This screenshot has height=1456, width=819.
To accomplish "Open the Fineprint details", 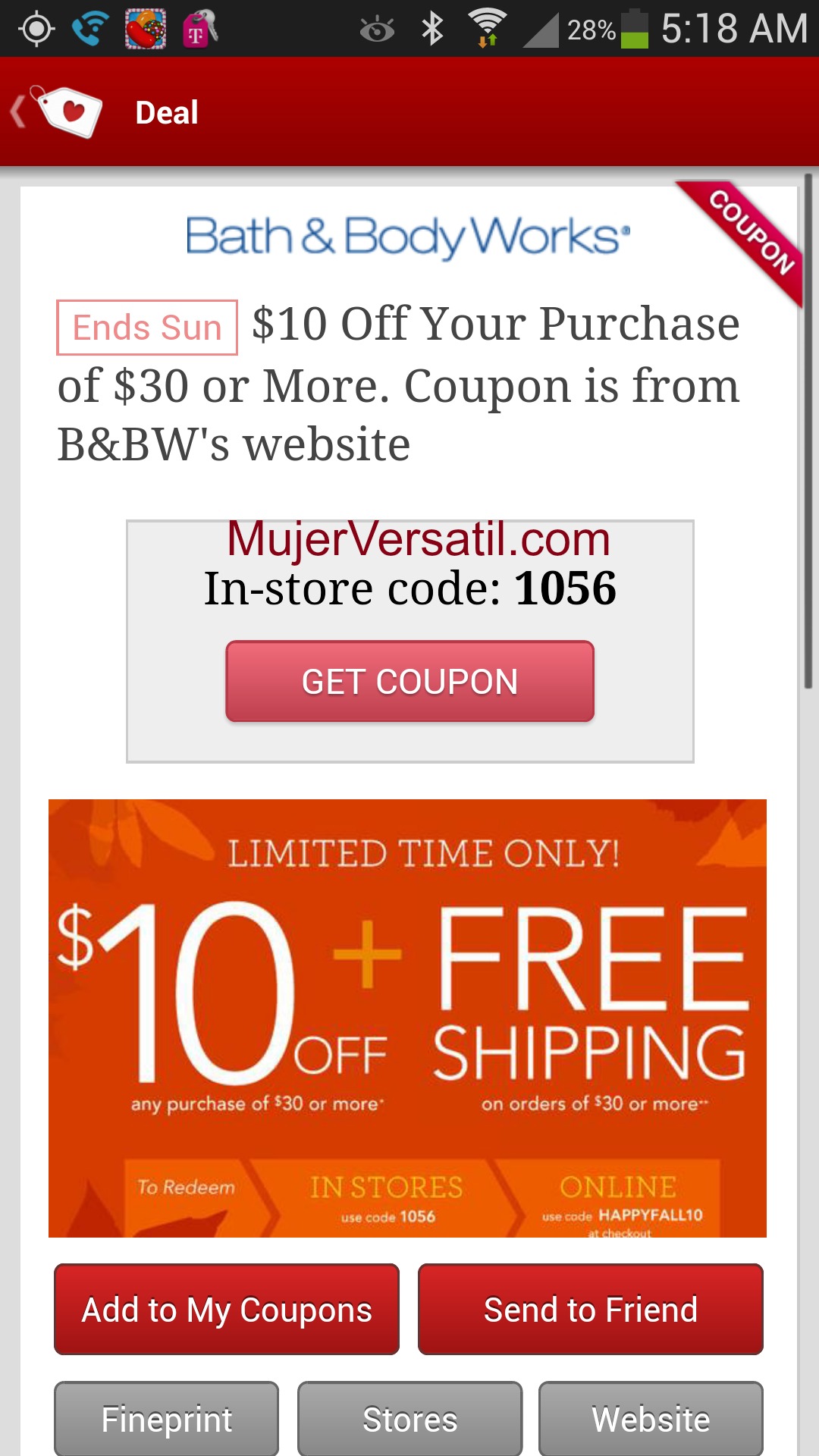I will click(167, 1418).
